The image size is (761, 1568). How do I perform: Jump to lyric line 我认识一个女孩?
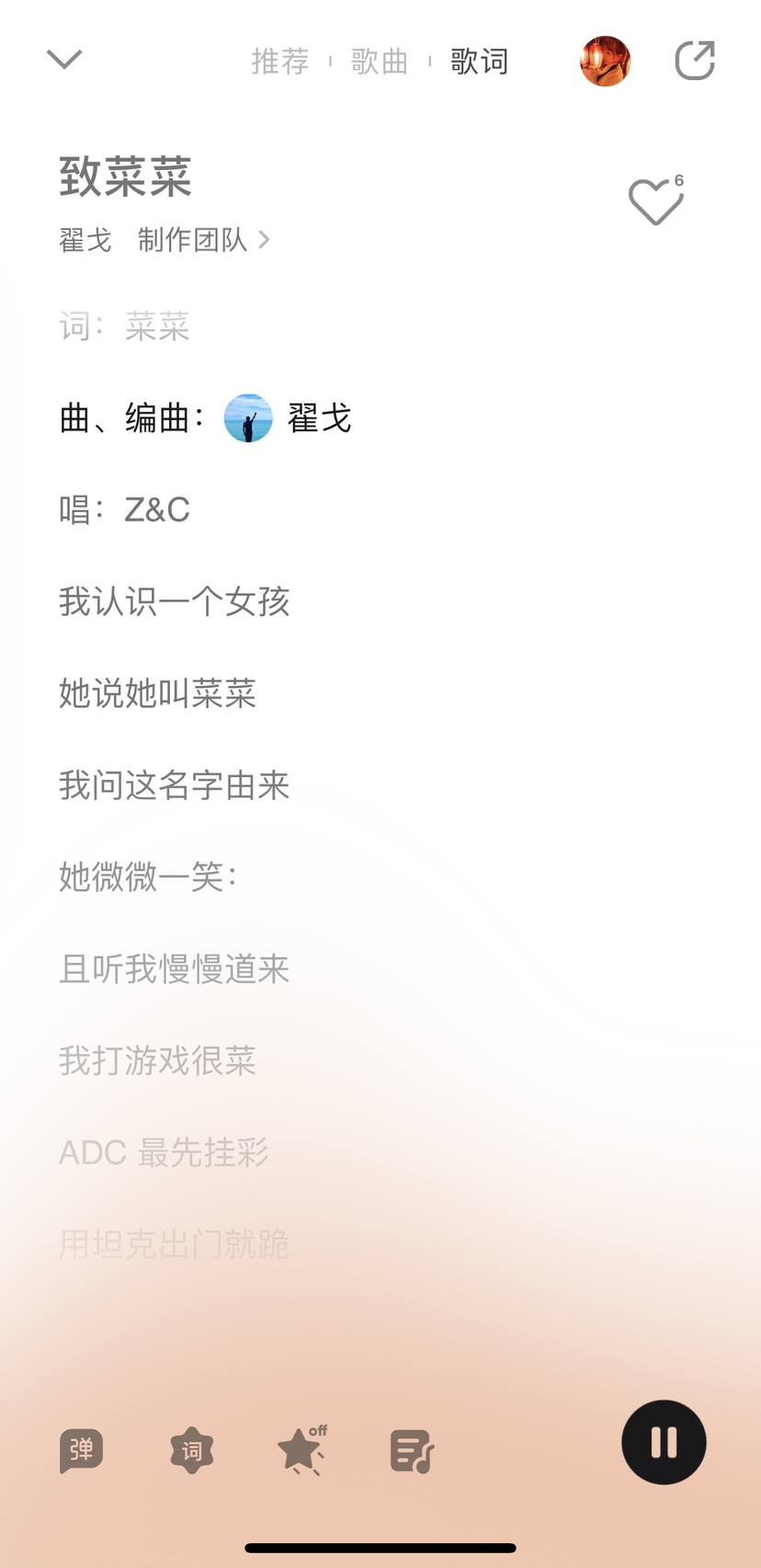pyautogui.click(x=175, y=601)
